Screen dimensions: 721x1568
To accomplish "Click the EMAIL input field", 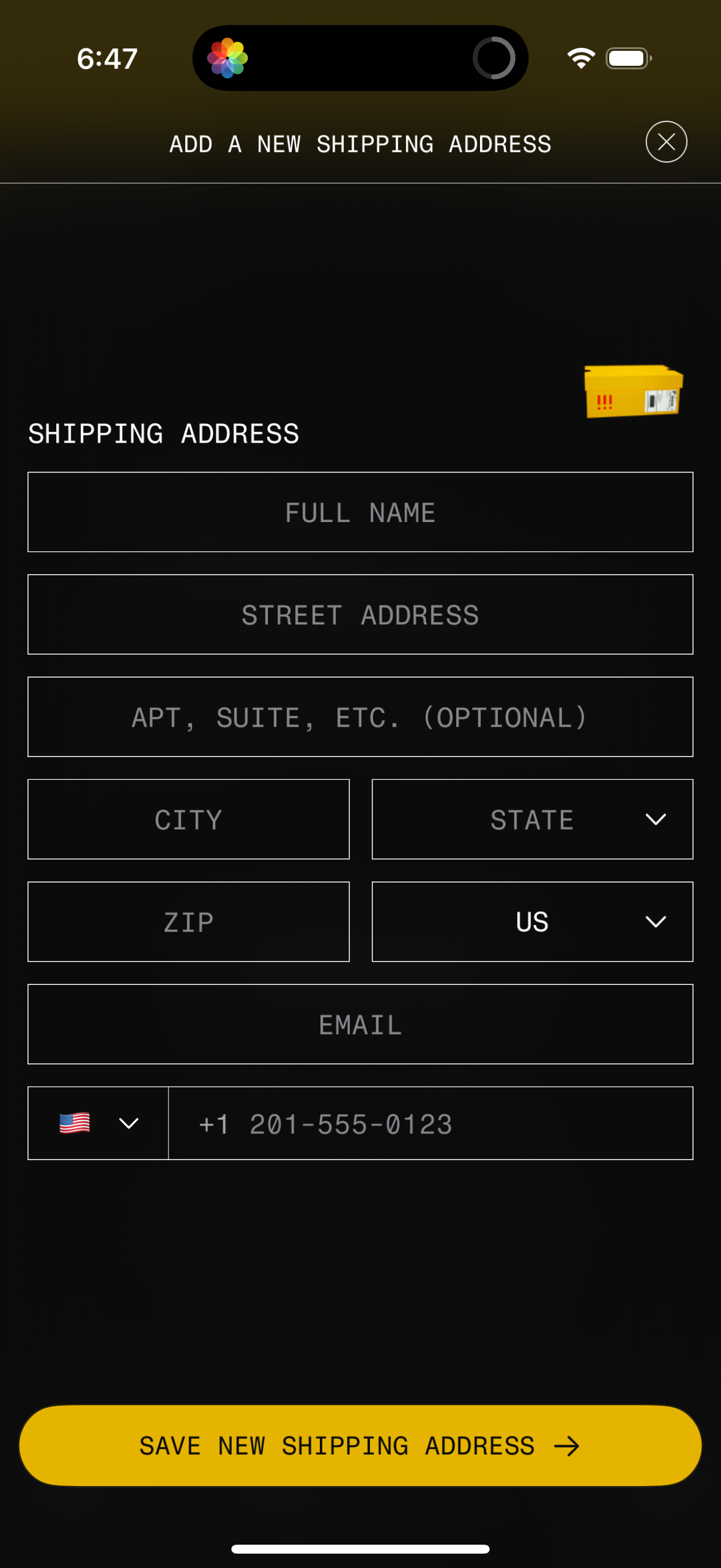I will 360,1024.
